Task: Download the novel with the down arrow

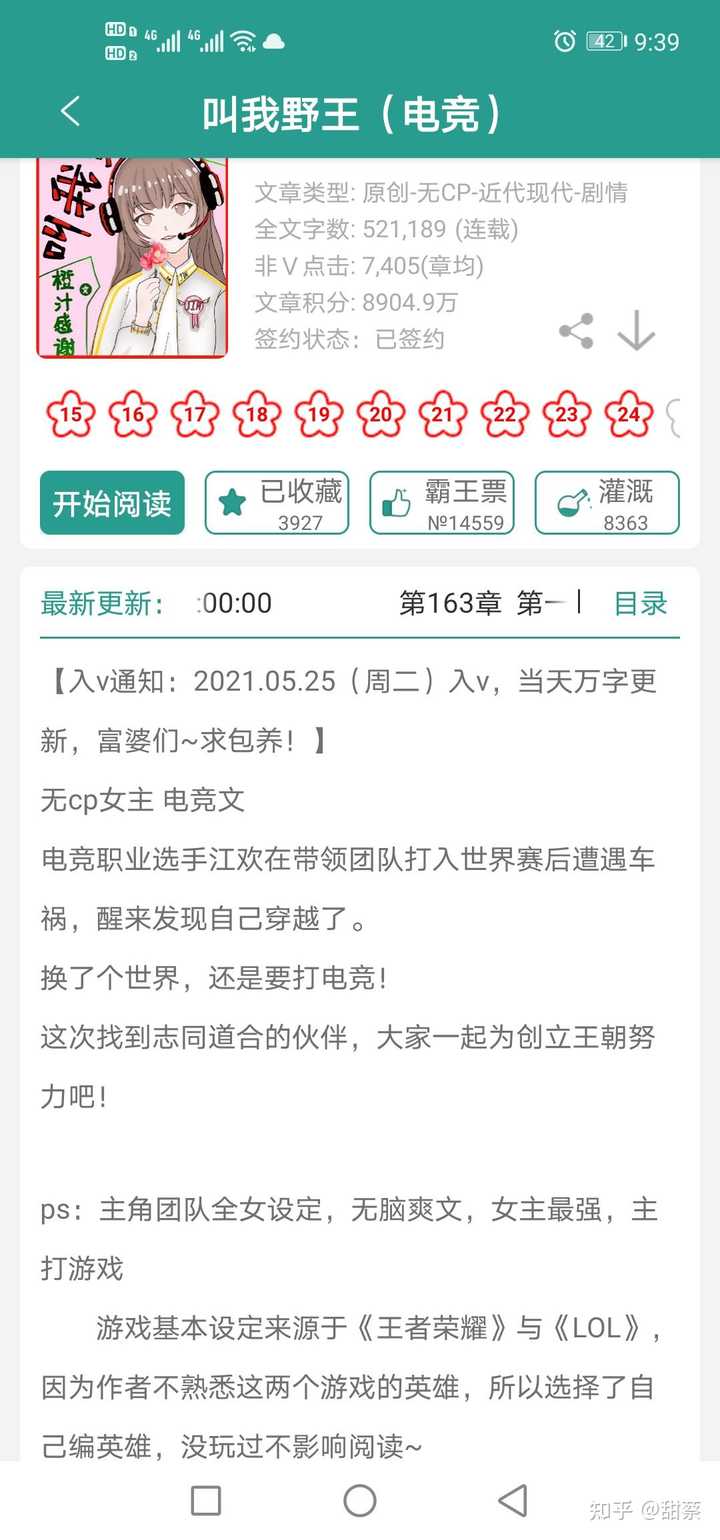Action: point(636,331)
